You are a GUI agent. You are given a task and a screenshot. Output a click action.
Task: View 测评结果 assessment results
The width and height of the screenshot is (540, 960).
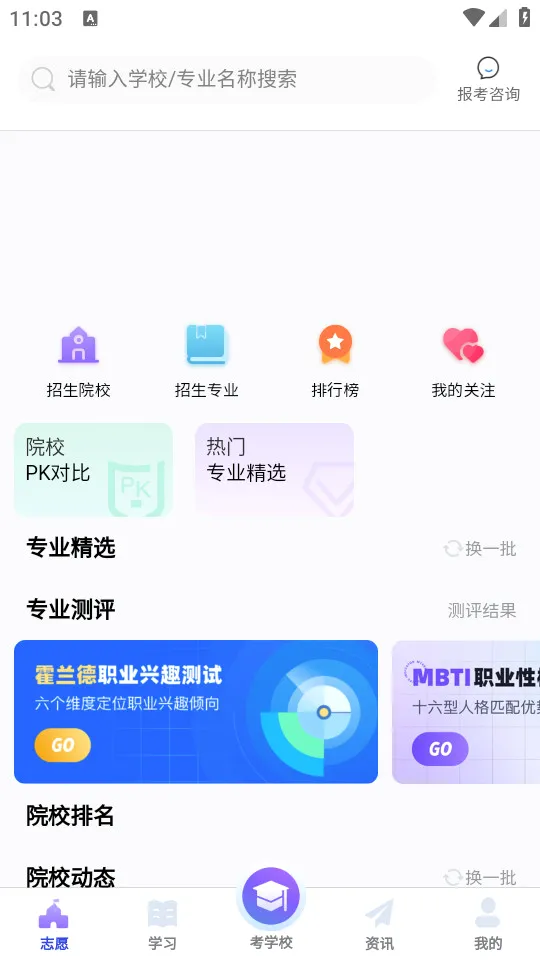click(x=482, y=610)
